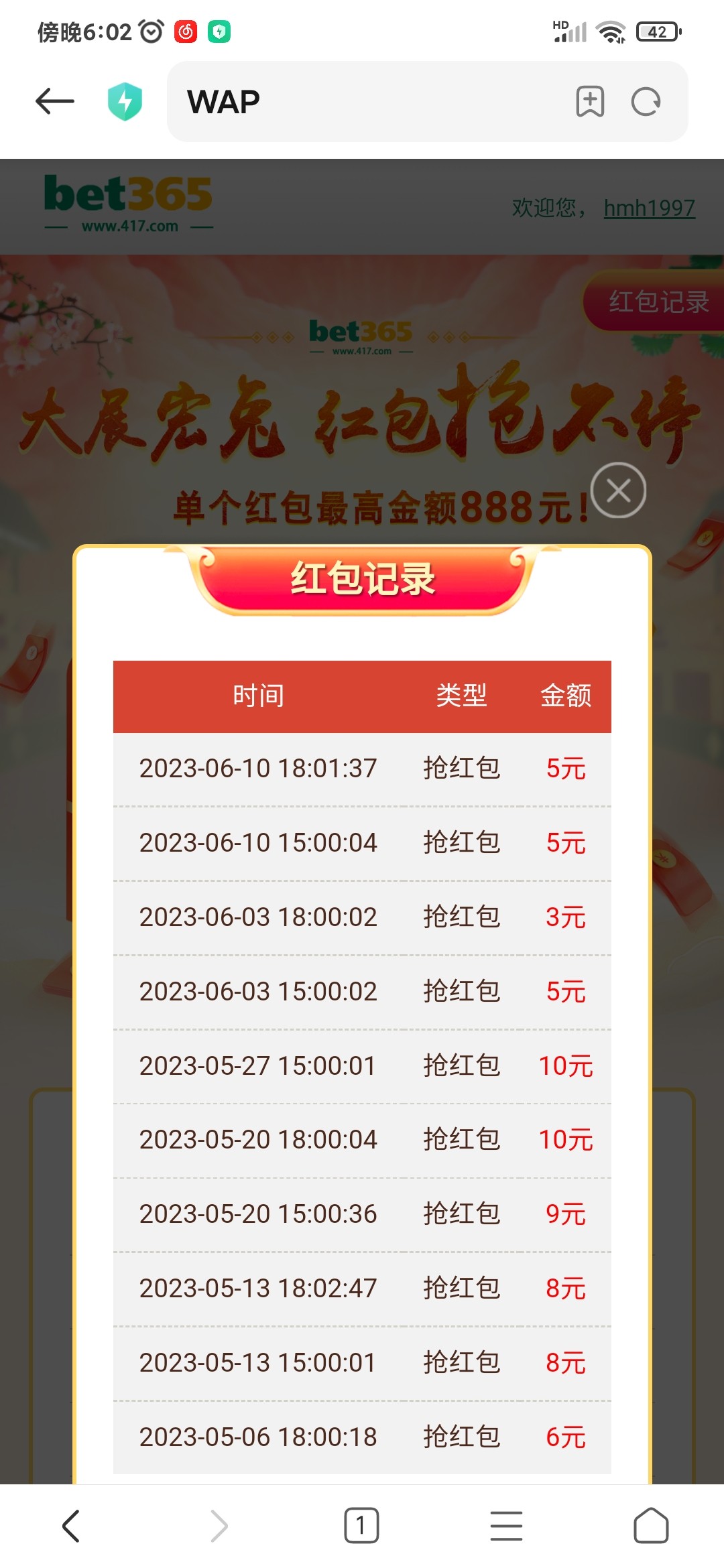This screenshot has height=1568, width=724.
Task: Tap the back arrow beside the address bar
Action: point(54,101)
